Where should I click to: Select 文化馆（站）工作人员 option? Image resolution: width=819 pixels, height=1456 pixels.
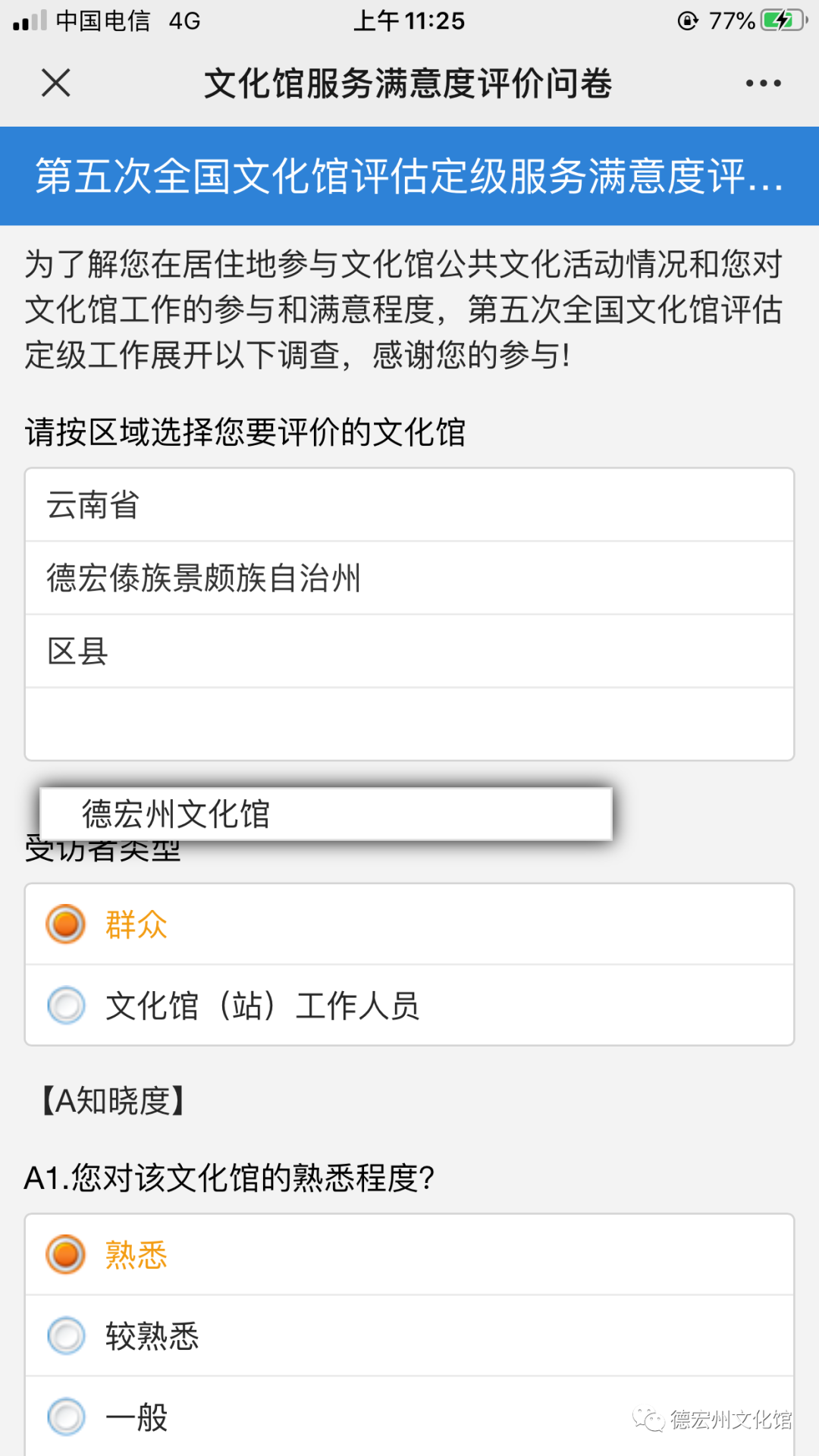click(409, 1006)
